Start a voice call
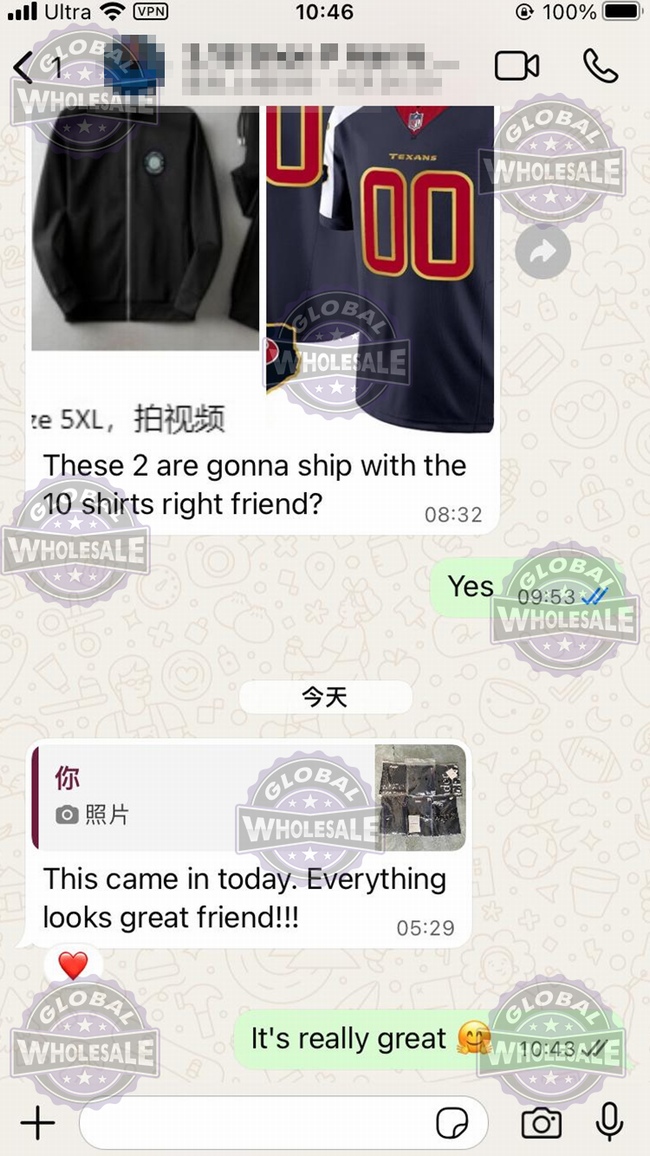Screen dimensions: 650x1156 click(x=600, y=67)
